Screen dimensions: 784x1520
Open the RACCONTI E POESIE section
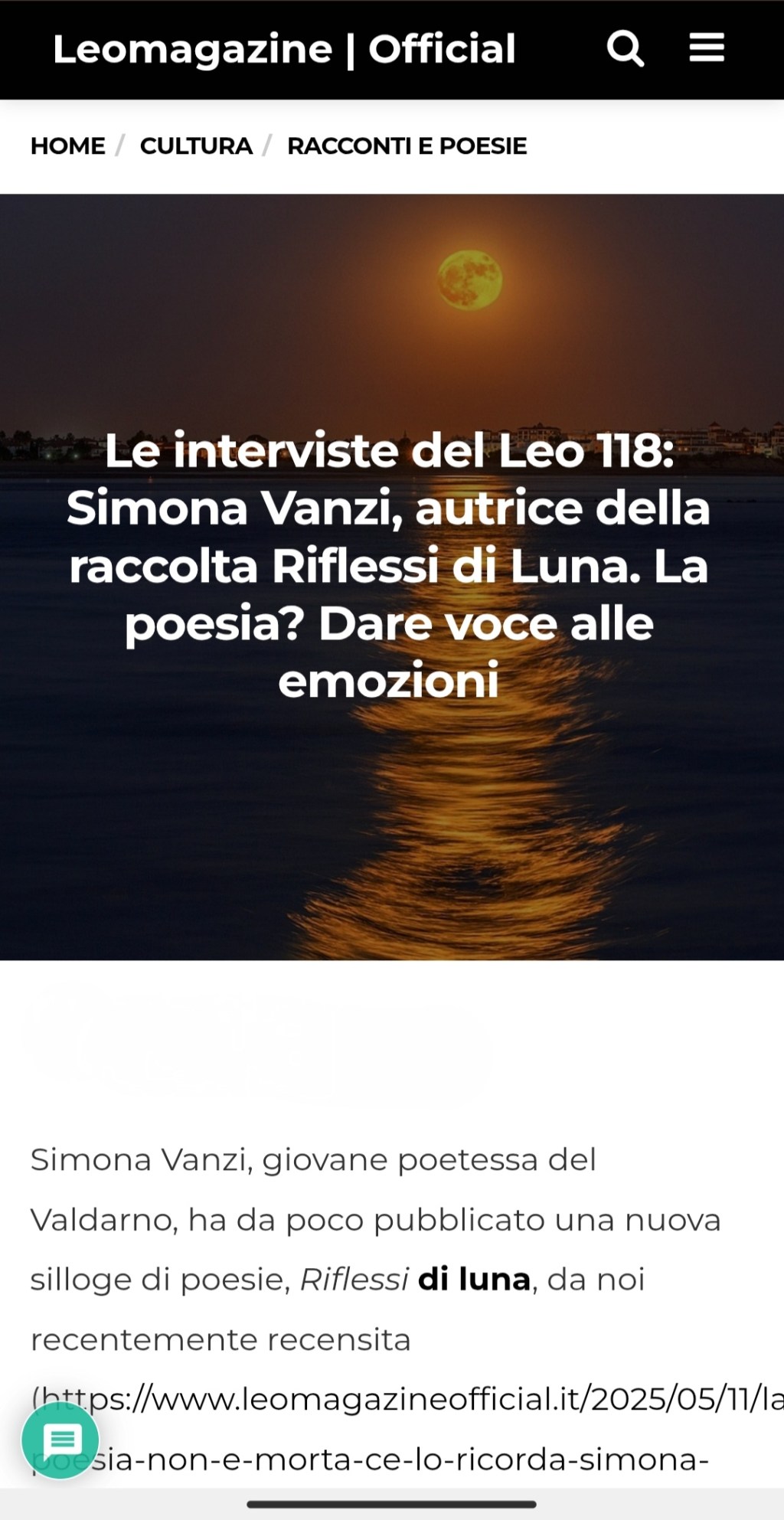(406, 145)
